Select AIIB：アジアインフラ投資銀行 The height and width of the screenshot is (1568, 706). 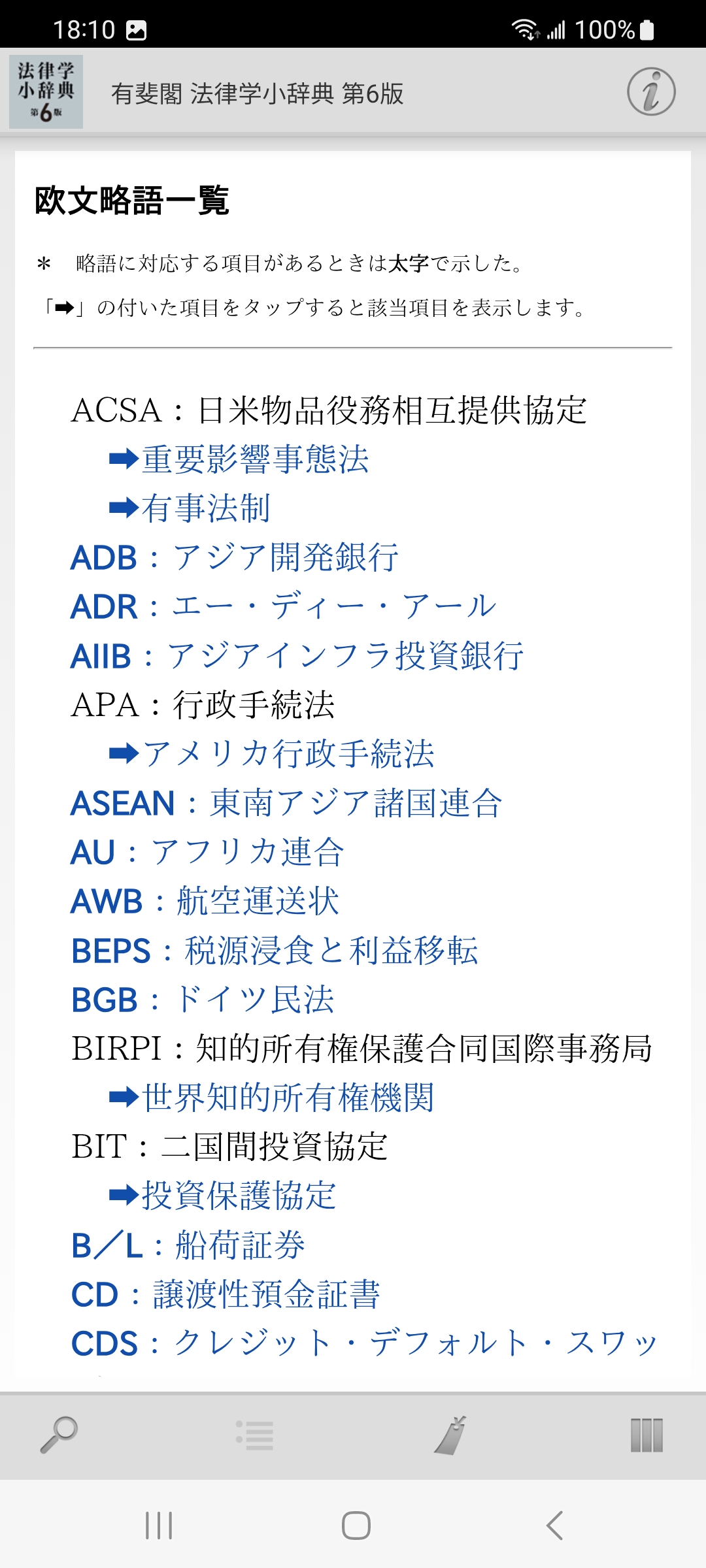pyautogui.click(x=297, y=656)
